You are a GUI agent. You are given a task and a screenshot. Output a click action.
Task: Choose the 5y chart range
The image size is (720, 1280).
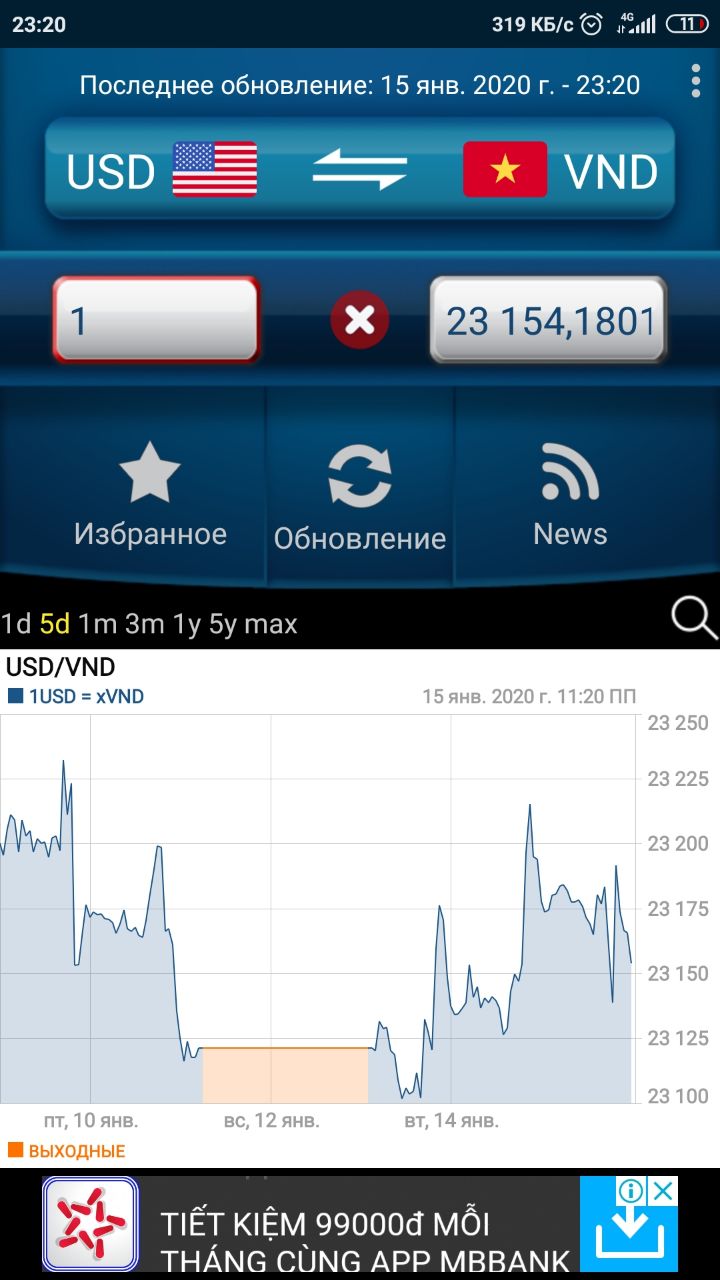coord(223,624)
